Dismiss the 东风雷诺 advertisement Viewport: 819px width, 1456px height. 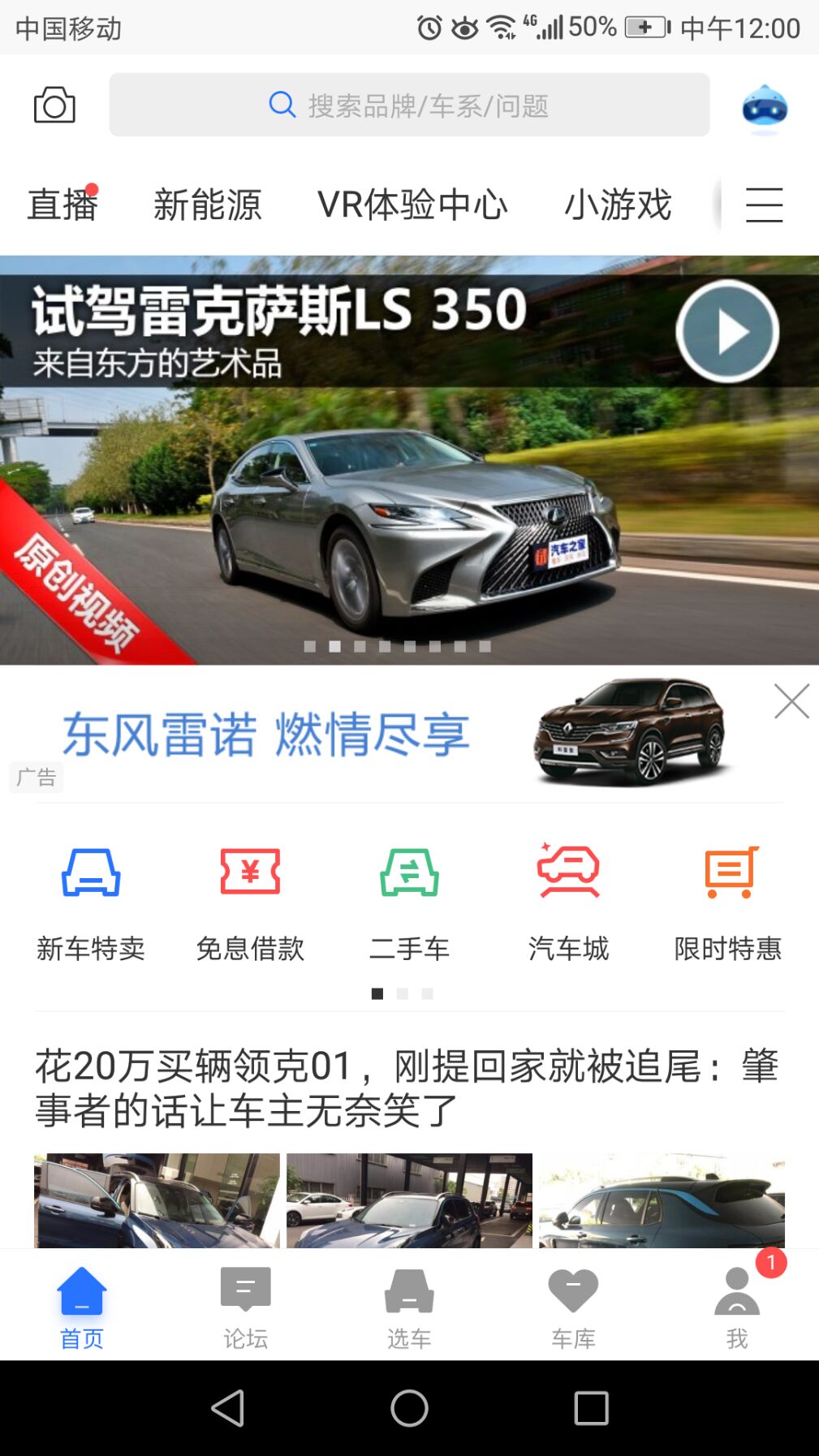(x=791, y=701)
